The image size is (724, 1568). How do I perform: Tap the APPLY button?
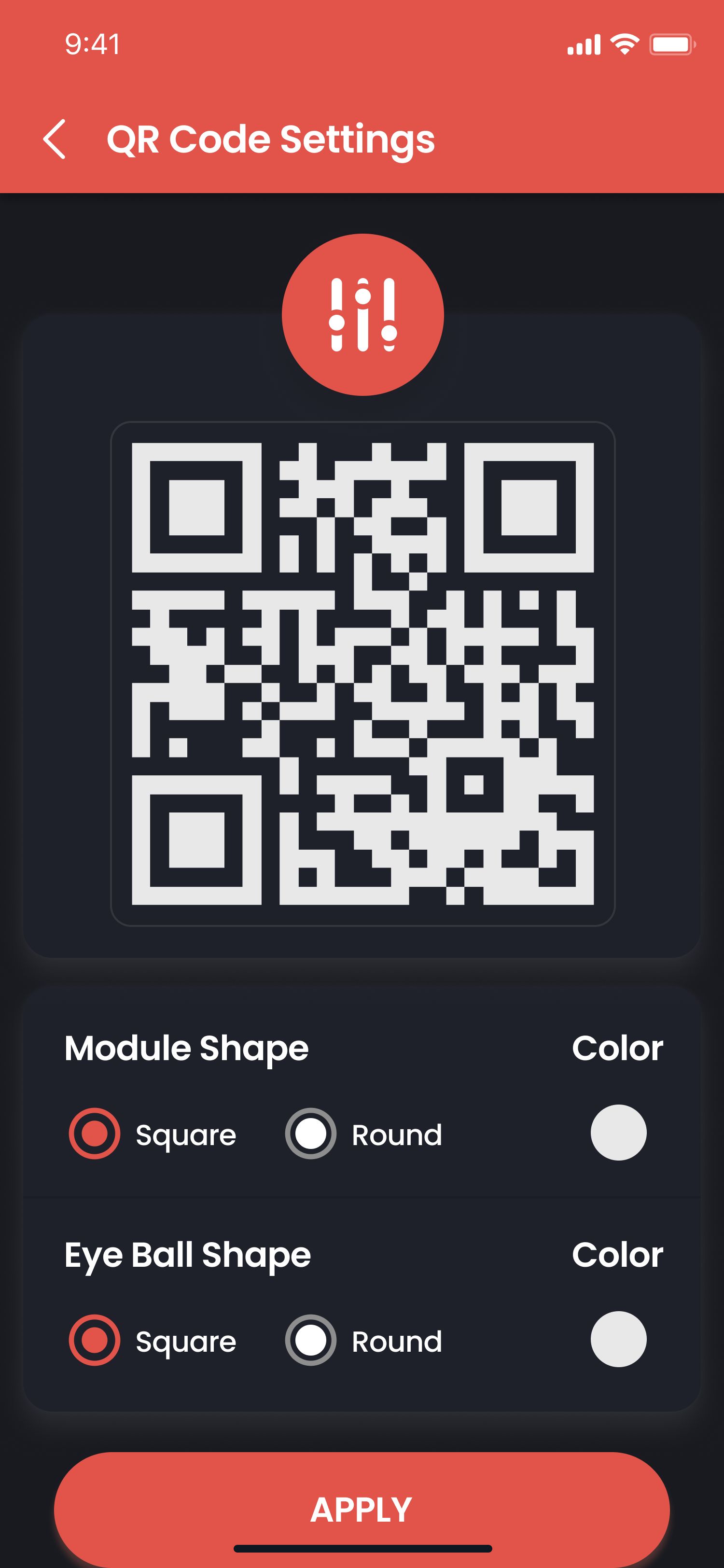(x=362, y=1510)
